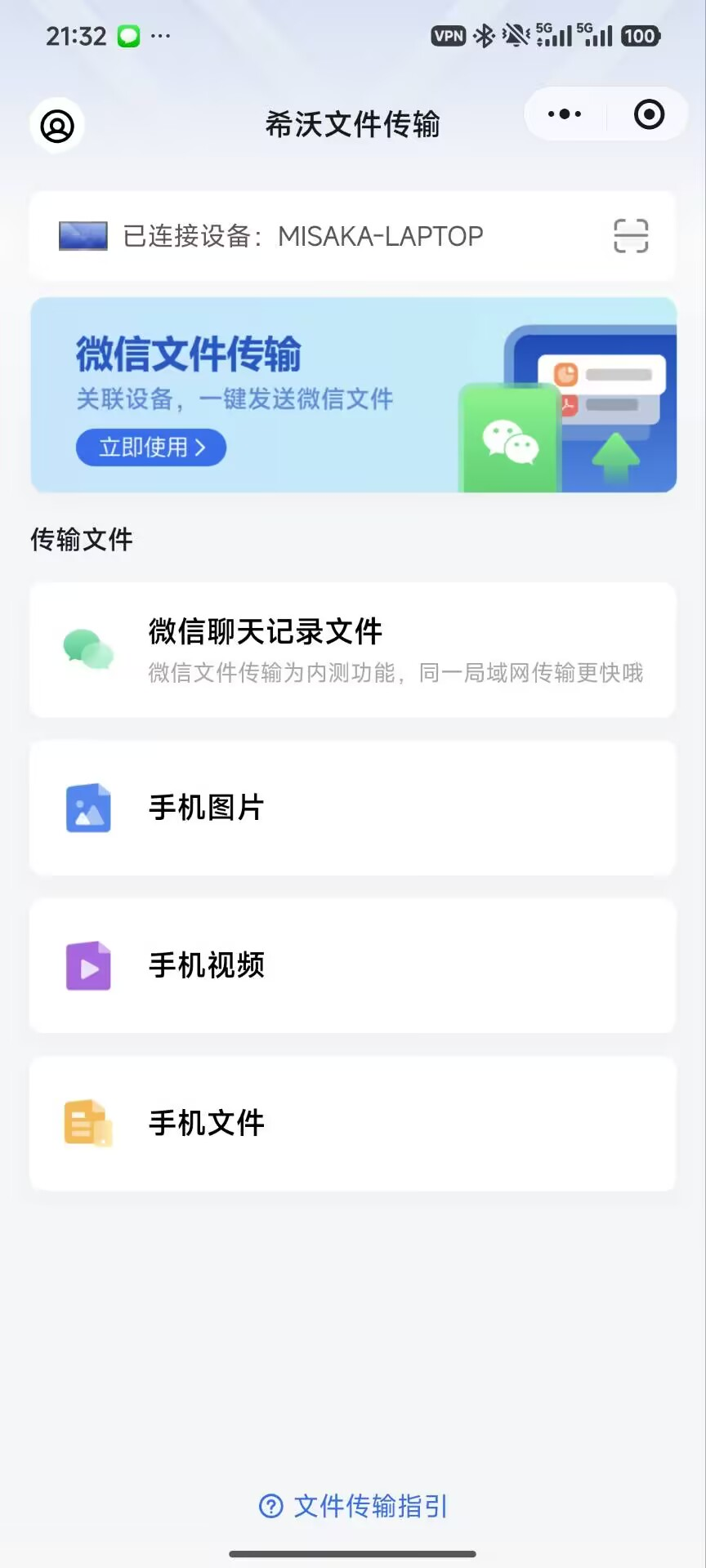The height and width of the screenshot is (1568, 706).
Task: Tap the 立即使用 button on the banner
Action: coord(151,448)
